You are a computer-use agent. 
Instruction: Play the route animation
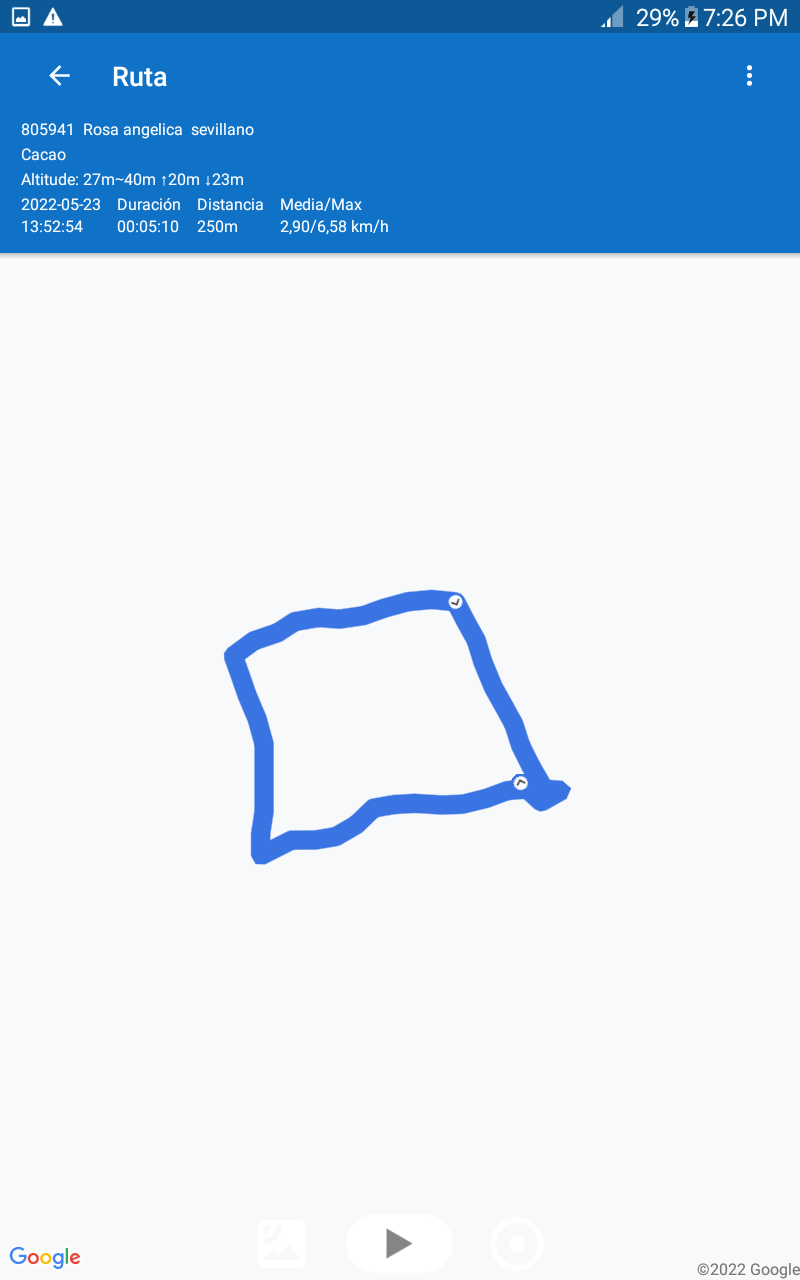(x=399, y=1243)
